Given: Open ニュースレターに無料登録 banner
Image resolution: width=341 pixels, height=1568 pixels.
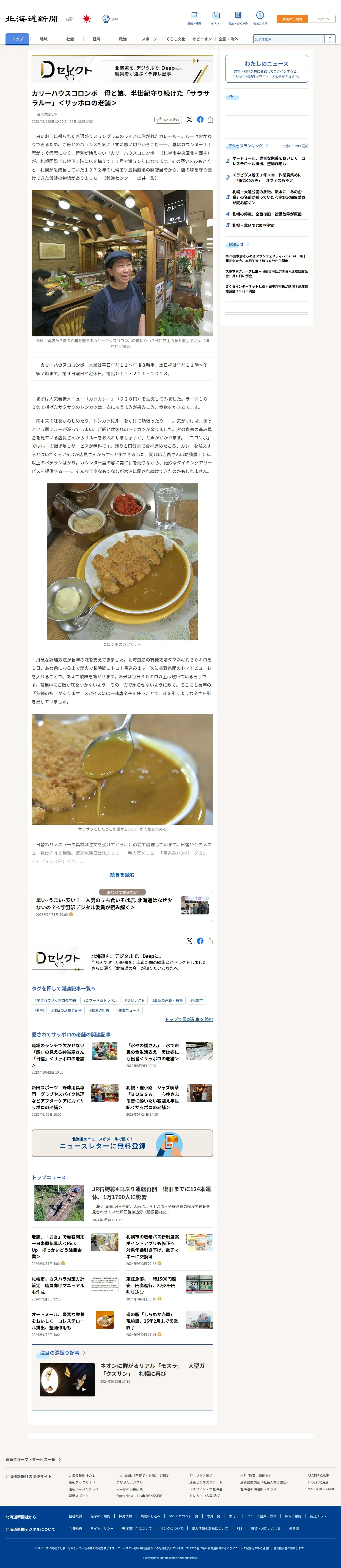Looking at the screenshot, I should pos(122,1143).
